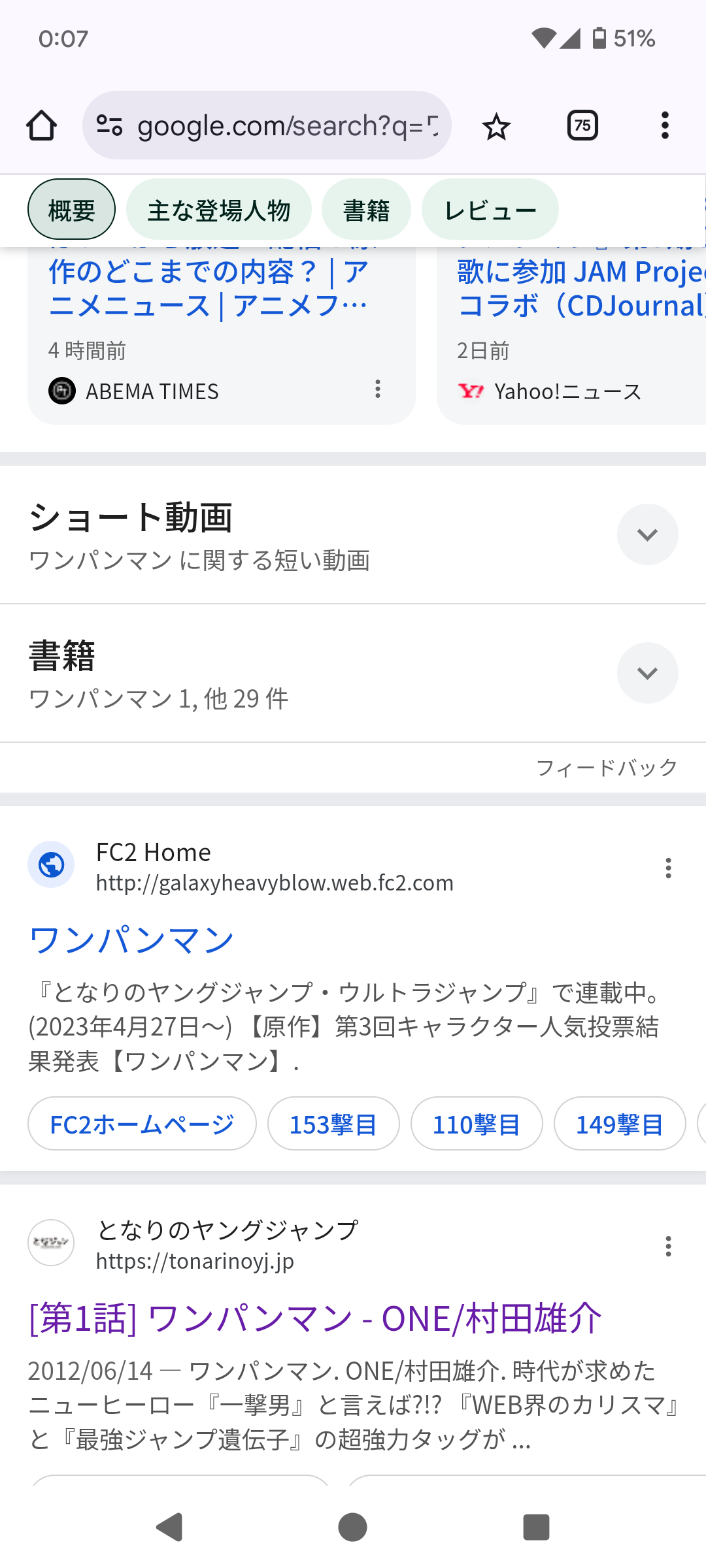Image resolution: width=706 pixels, height=1568 pixels.
Task: Open the ABEMA TIMES news card
Action: coord(209,307)
